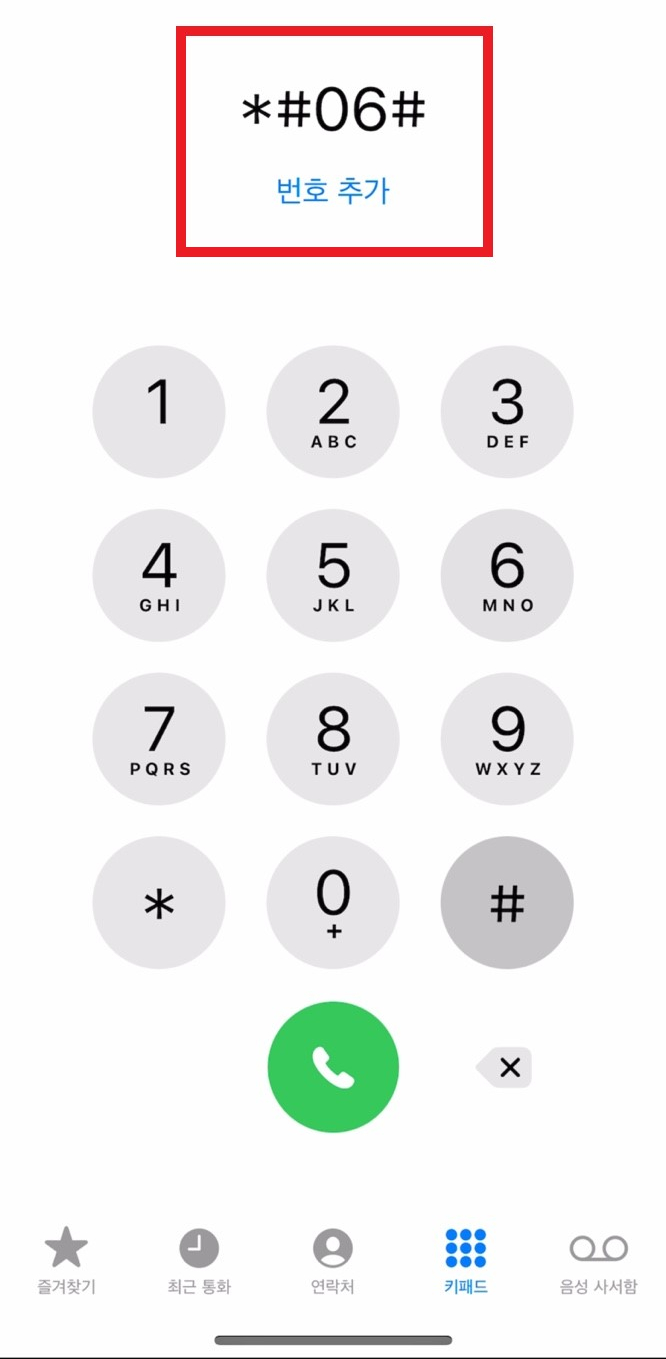Go to the 연락처 tab

tap(333, 1260)
